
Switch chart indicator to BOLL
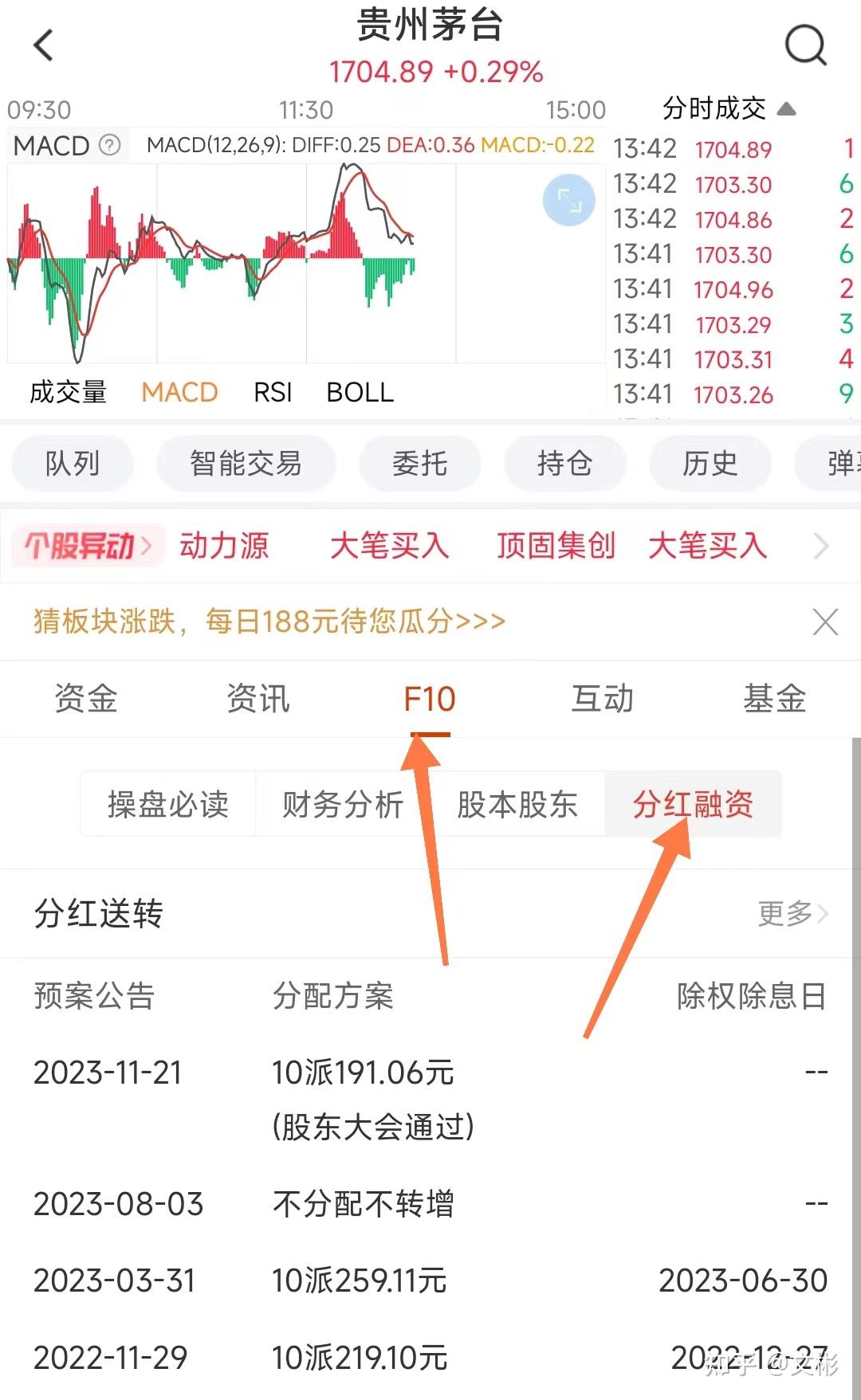[x=360, y=391]
